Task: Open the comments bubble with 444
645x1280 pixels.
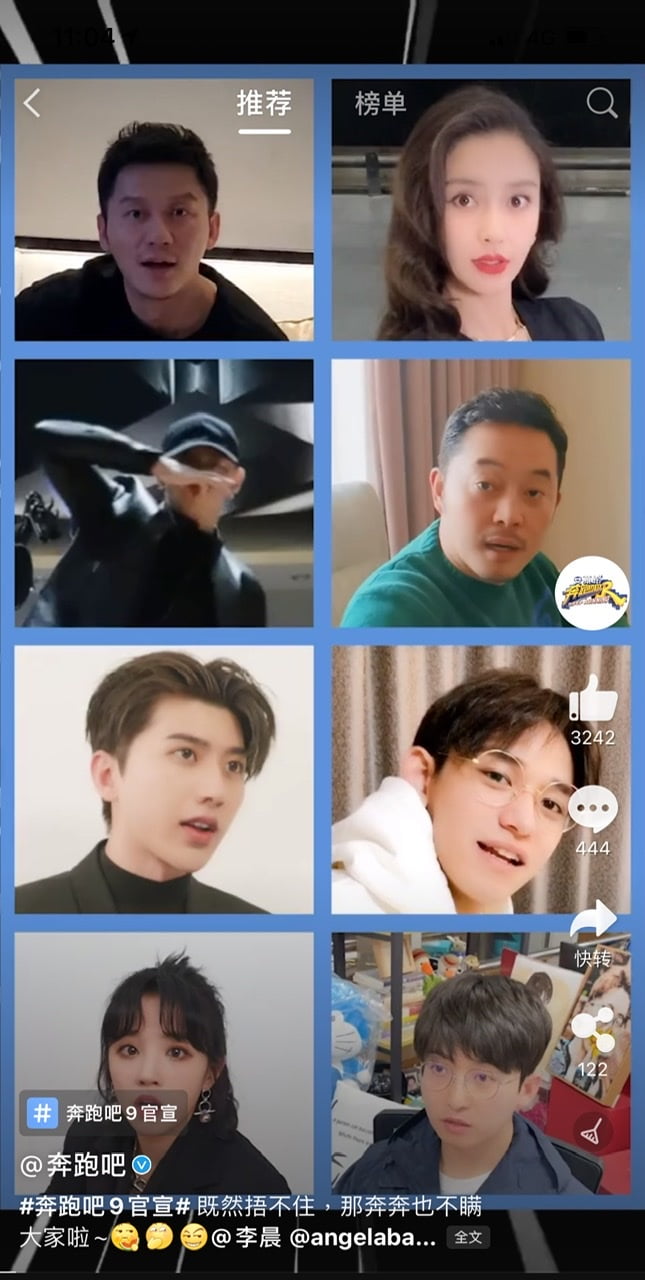Action: (592, 810)
